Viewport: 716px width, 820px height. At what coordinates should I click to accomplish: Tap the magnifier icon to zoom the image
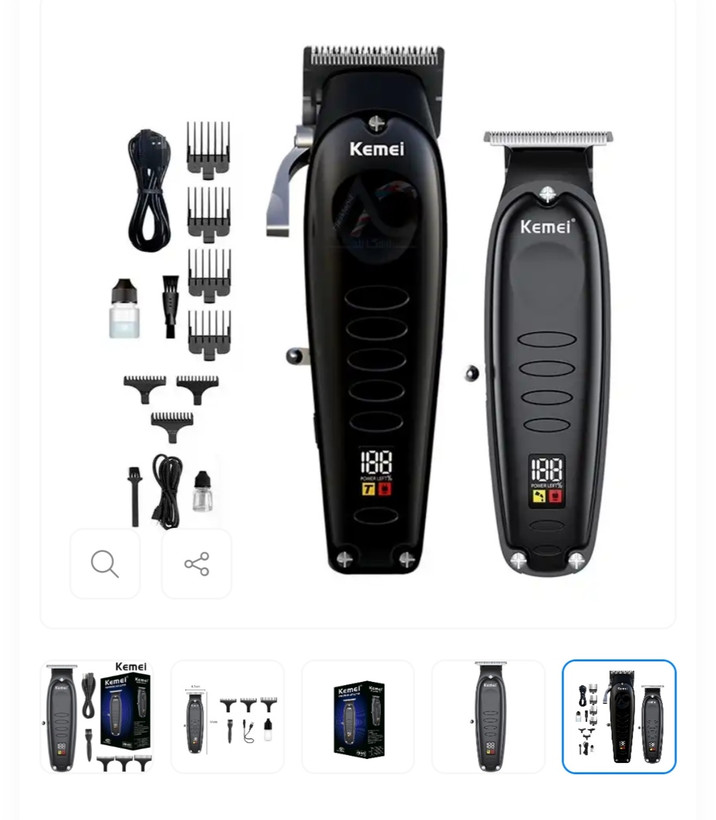pyautogui.click(x=105, y=564)
